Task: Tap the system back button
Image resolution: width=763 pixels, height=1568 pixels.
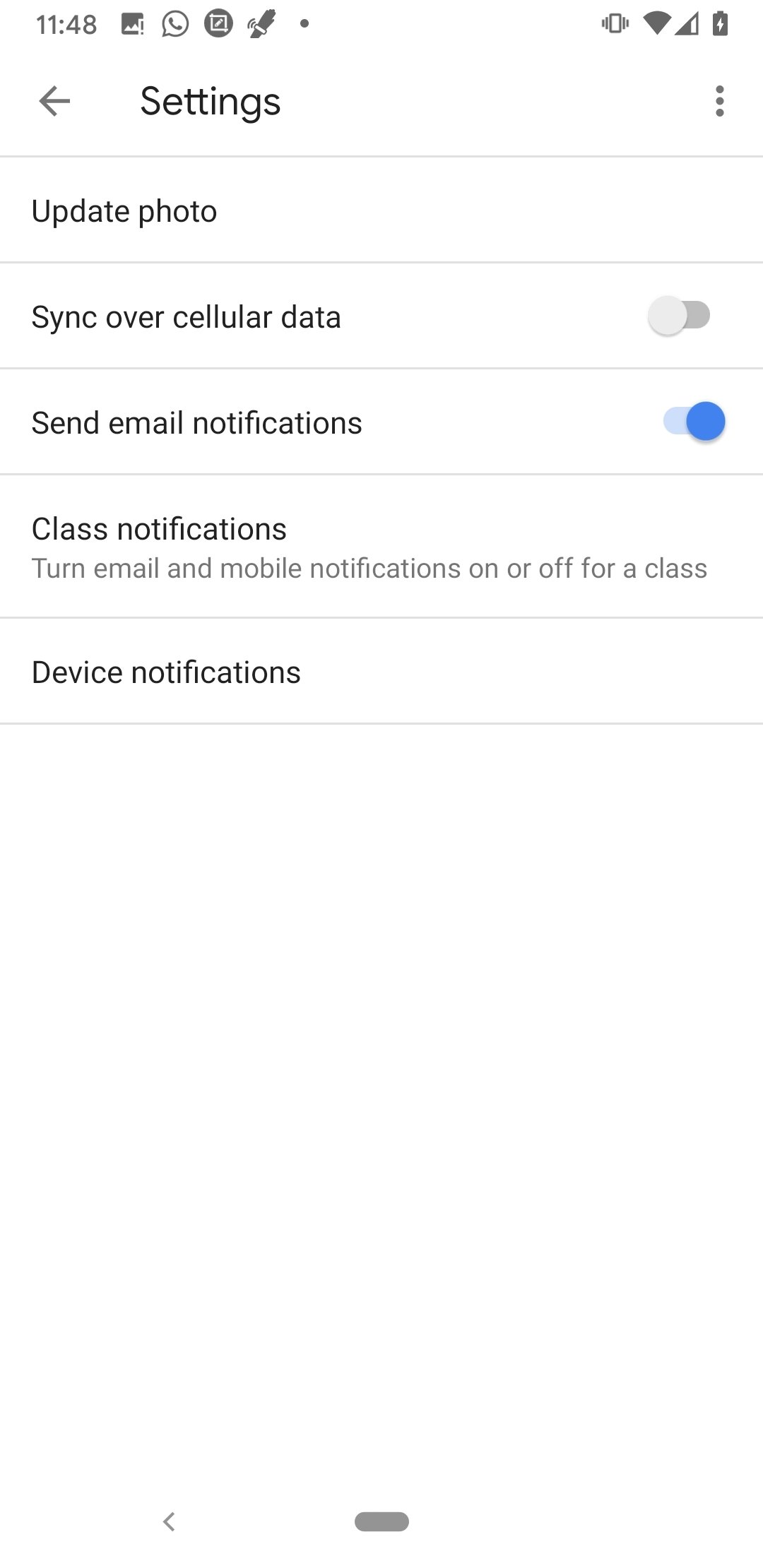Action: point(169,1521)
